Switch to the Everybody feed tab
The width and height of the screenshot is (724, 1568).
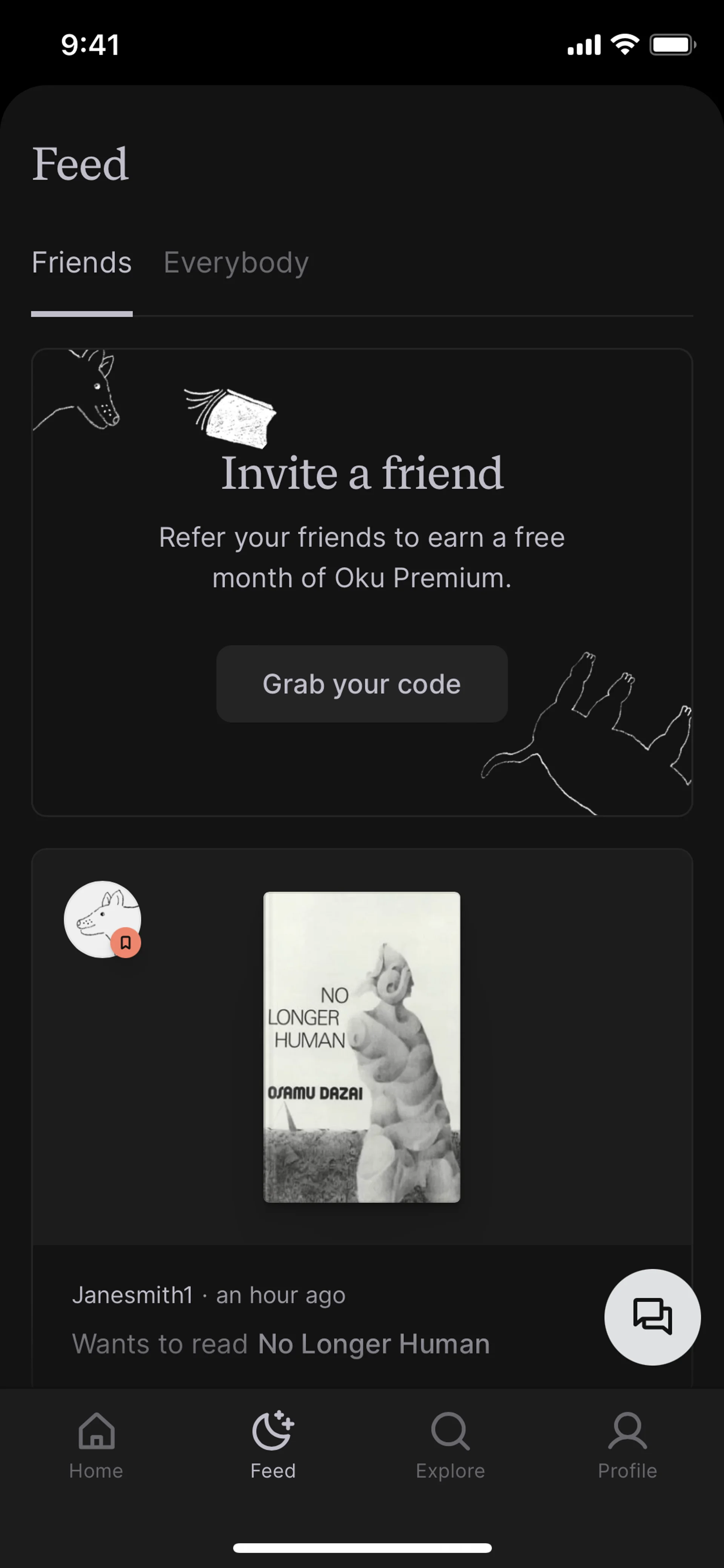click(236, 263)
